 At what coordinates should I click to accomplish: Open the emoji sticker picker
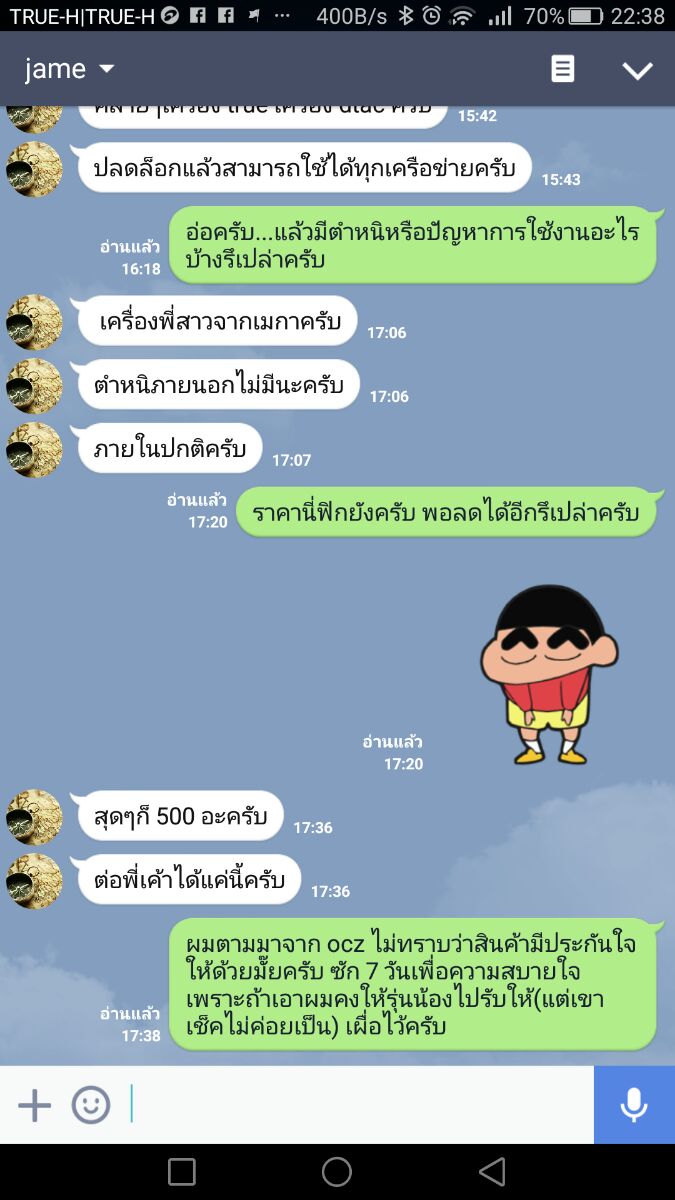(91, 1105)
